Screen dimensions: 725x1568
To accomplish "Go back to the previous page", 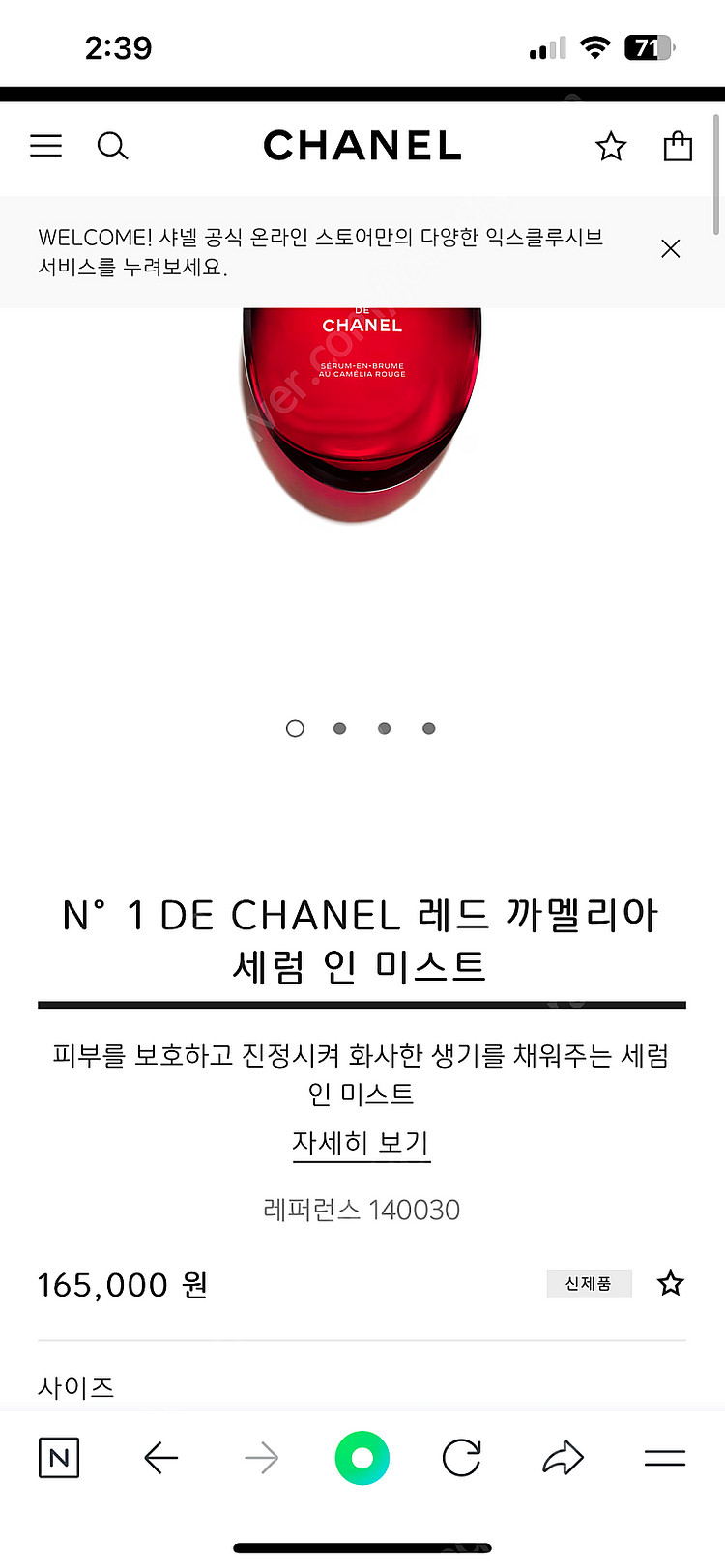I will pyautogui.click(x=160, y=1458).
